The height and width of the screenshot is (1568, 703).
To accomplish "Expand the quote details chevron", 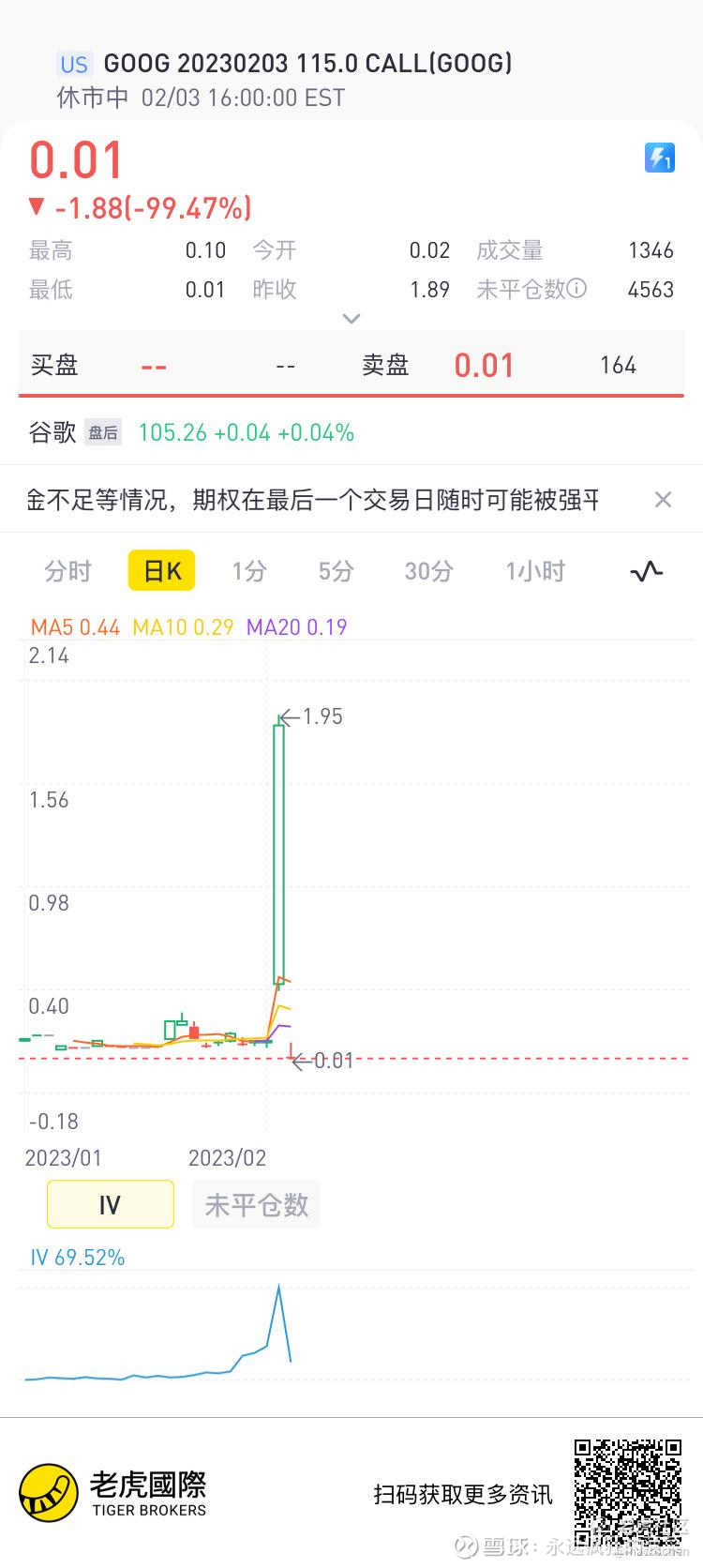I will tap(351, 319).
